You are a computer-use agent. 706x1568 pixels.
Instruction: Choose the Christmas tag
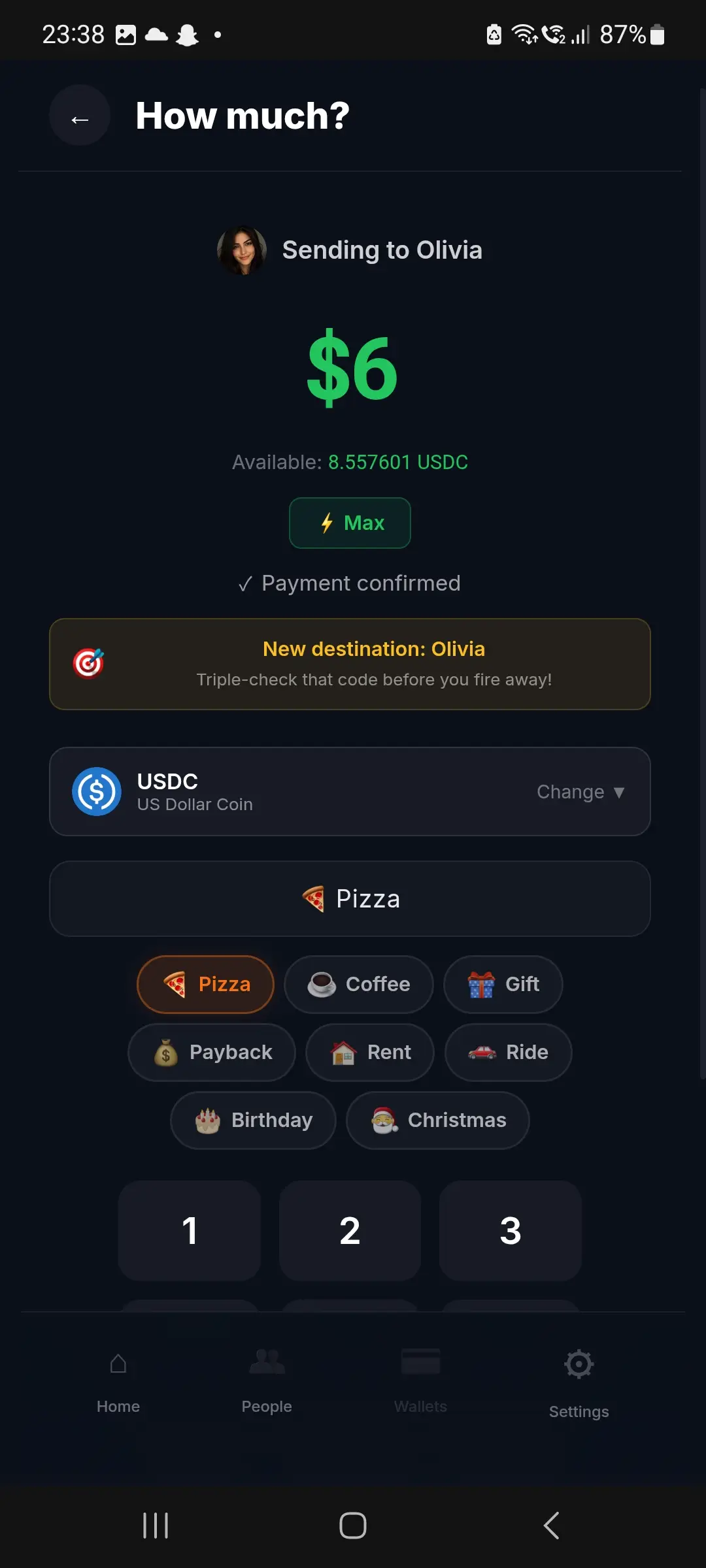pyautogui.click(x=437, y=1120)
